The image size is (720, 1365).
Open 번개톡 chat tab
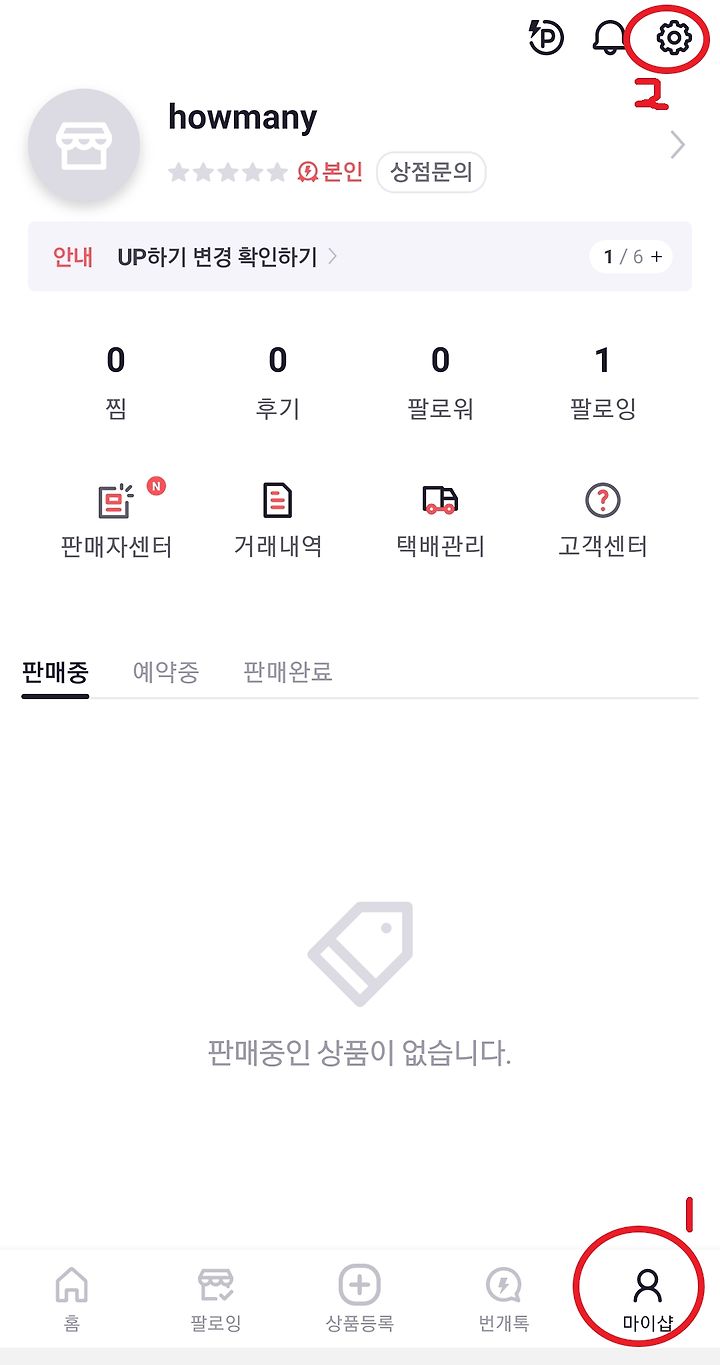[504, 1299]
